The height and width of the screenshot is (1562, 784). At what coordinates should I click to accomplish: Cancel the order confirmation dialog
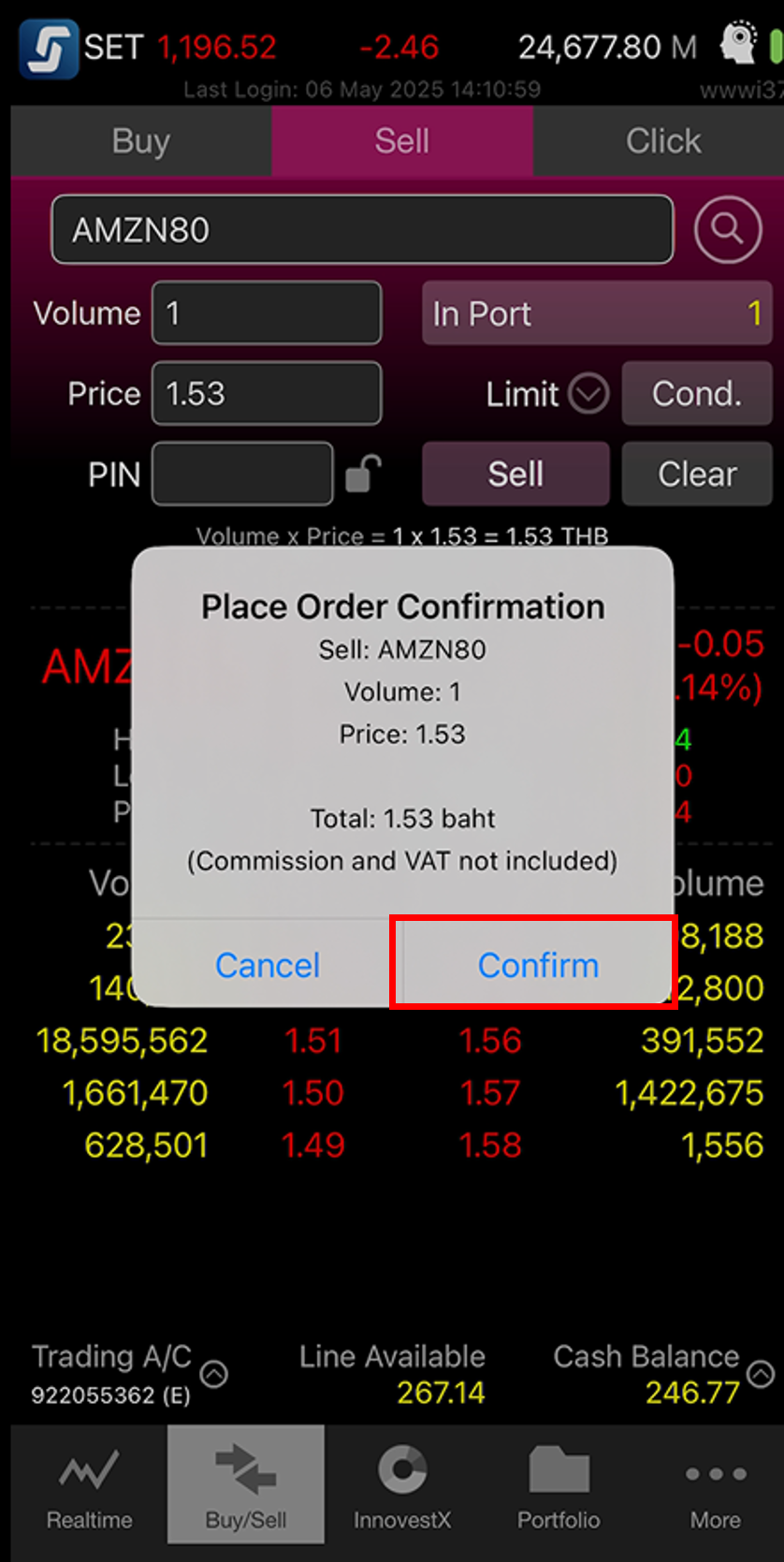pos(268,964)
